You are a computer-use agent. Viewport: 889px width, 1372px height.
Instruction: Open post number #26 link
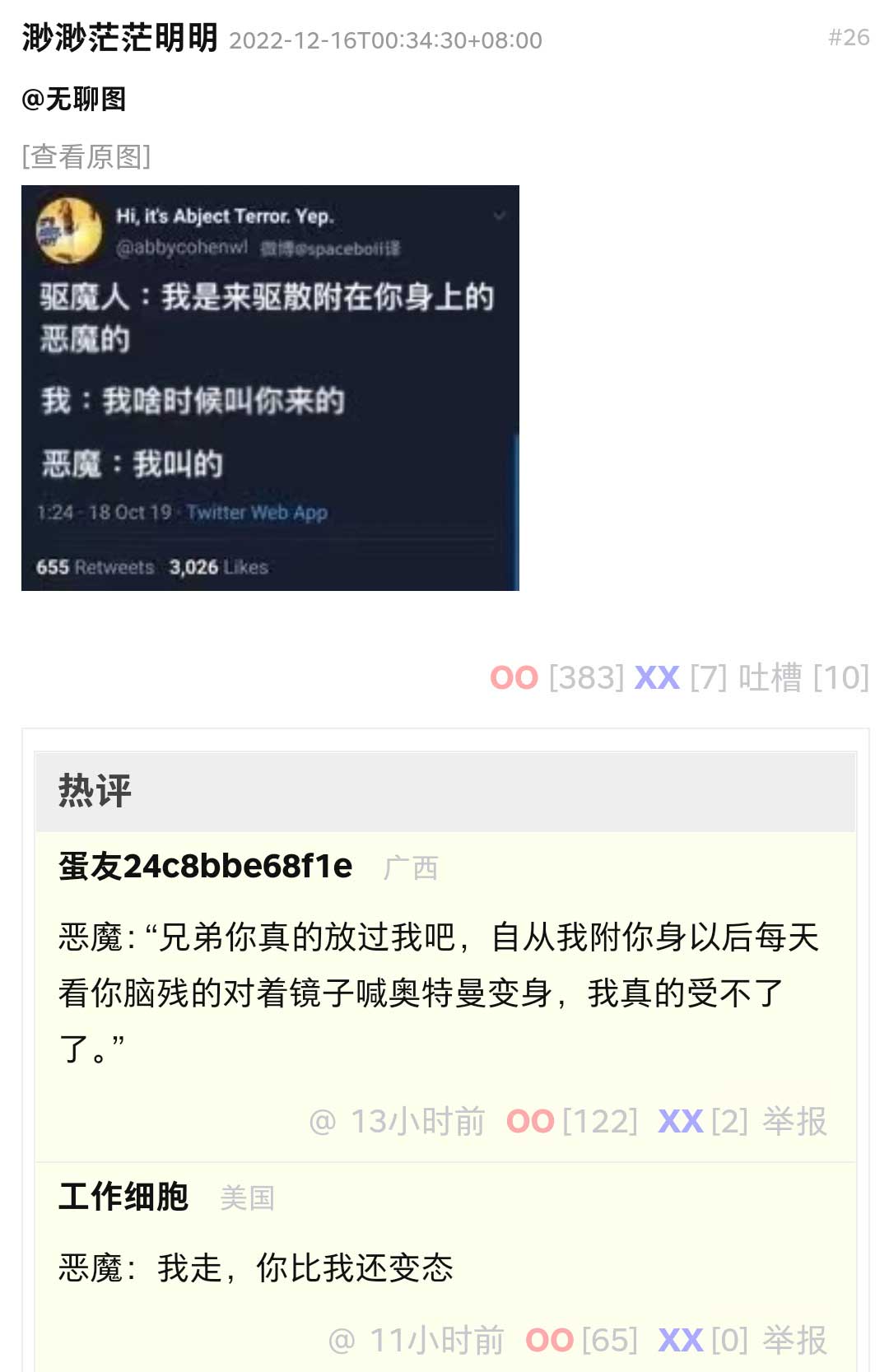848,38
